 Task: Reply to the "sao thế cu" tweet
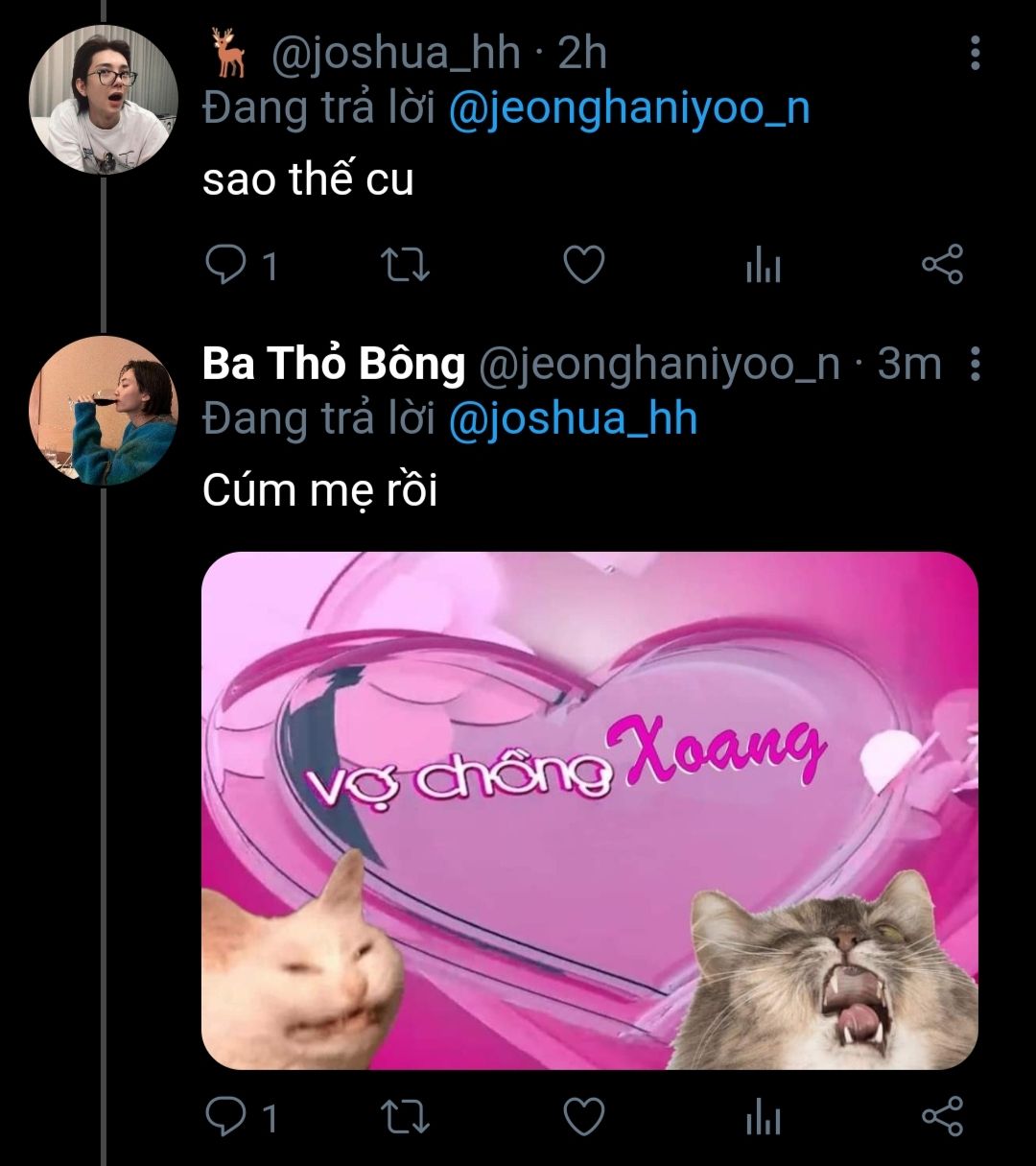(225, 265)
